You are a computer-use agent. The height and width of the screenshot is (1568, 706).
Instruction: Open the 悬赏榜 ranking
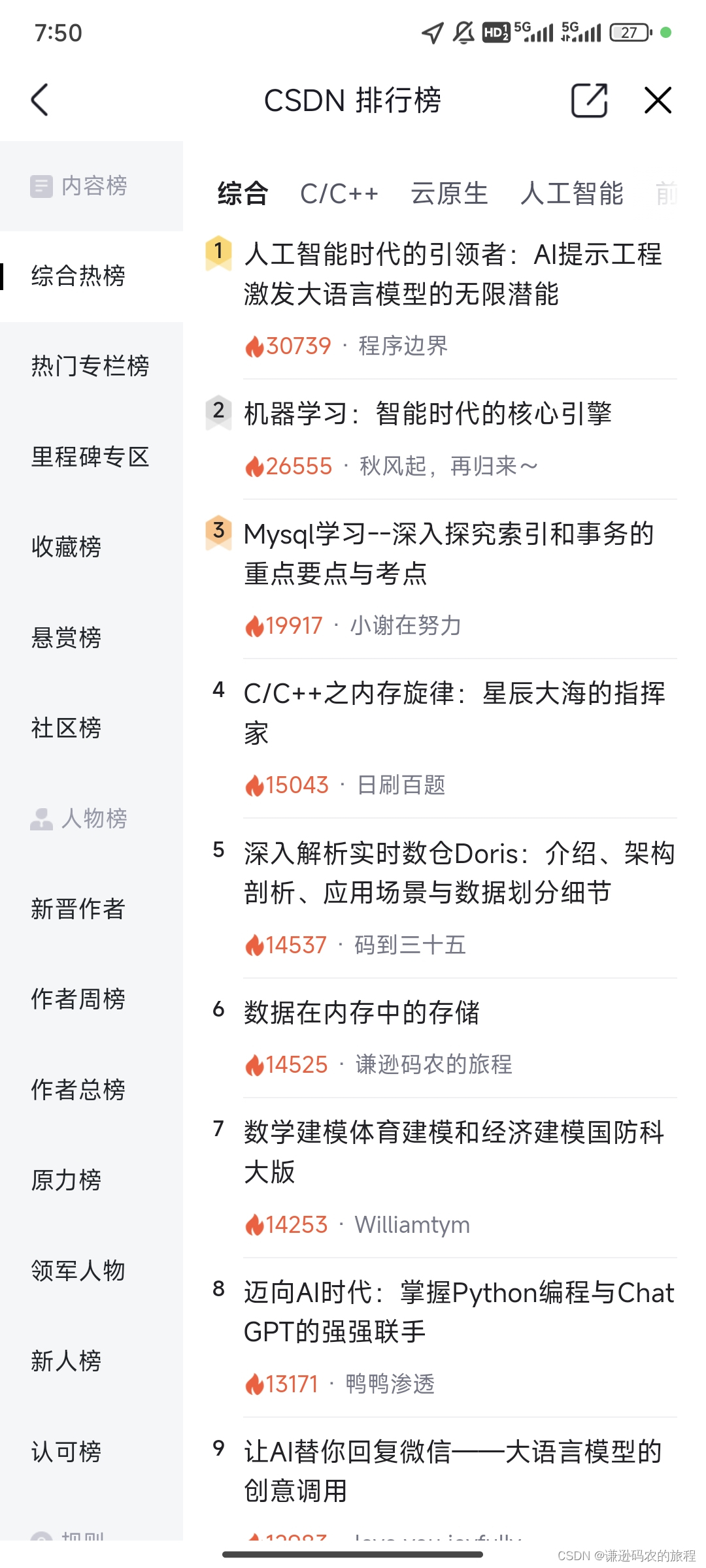[66, 638]
